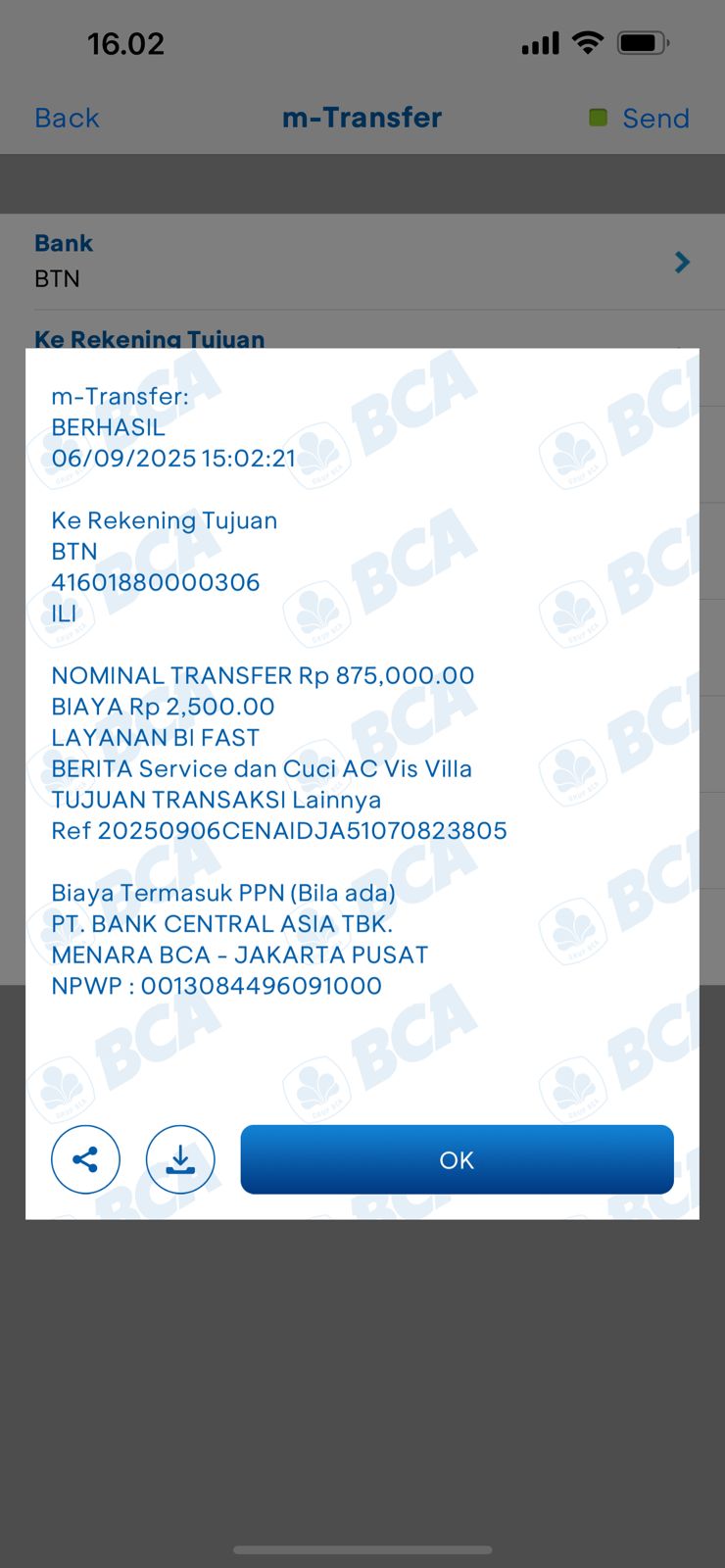This screenshot has height=1568, width=725.
Task: Open the Bank BTN selector row
Action: pos(362,262)
